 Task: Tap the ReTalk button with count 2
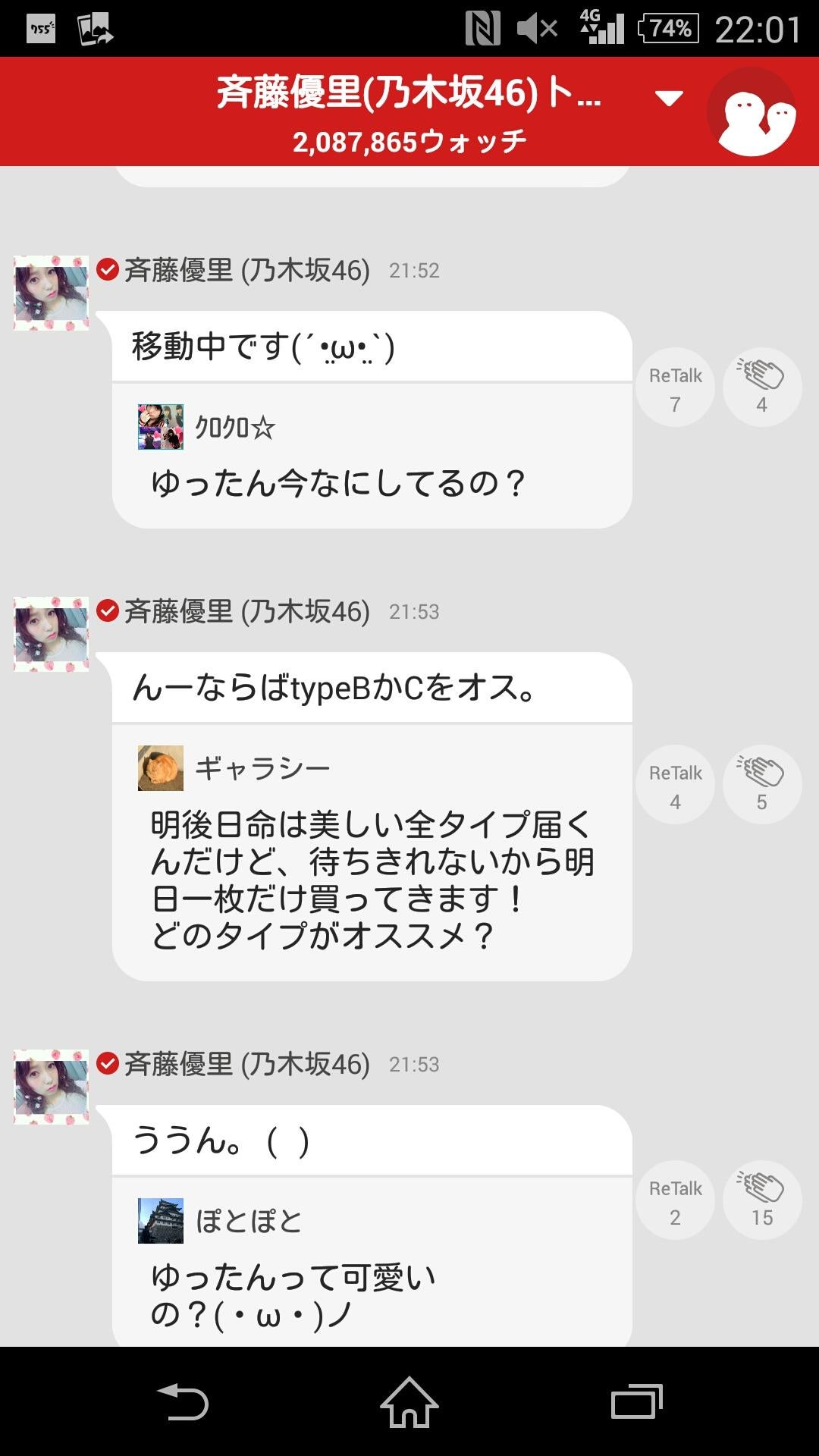click(675, 1200)
